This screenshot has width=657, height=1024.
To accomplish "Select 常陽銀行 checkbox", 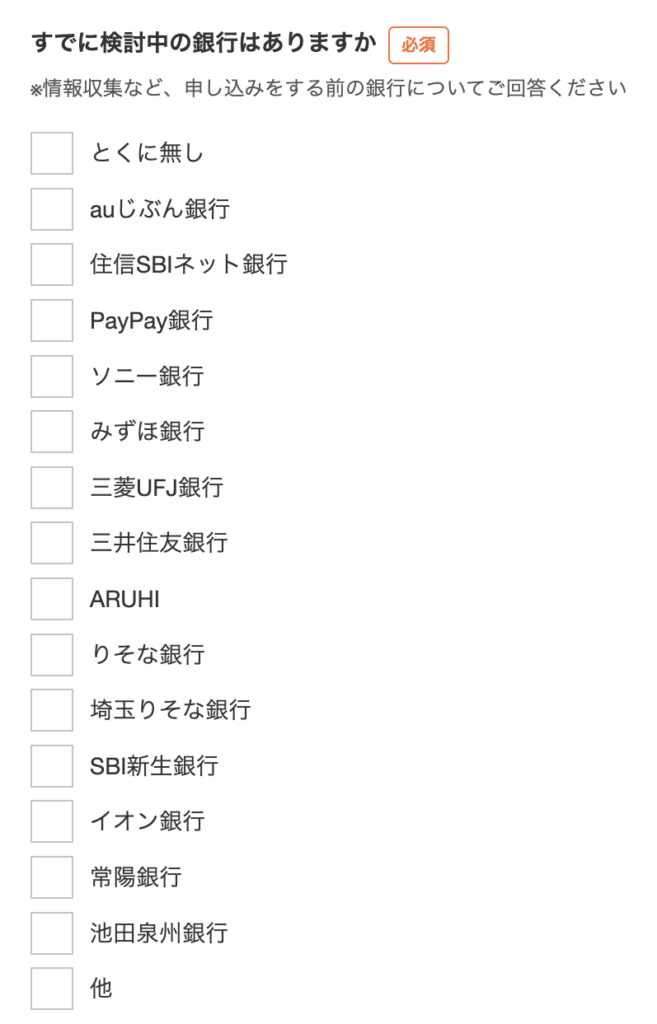I will tap(52, 877).
